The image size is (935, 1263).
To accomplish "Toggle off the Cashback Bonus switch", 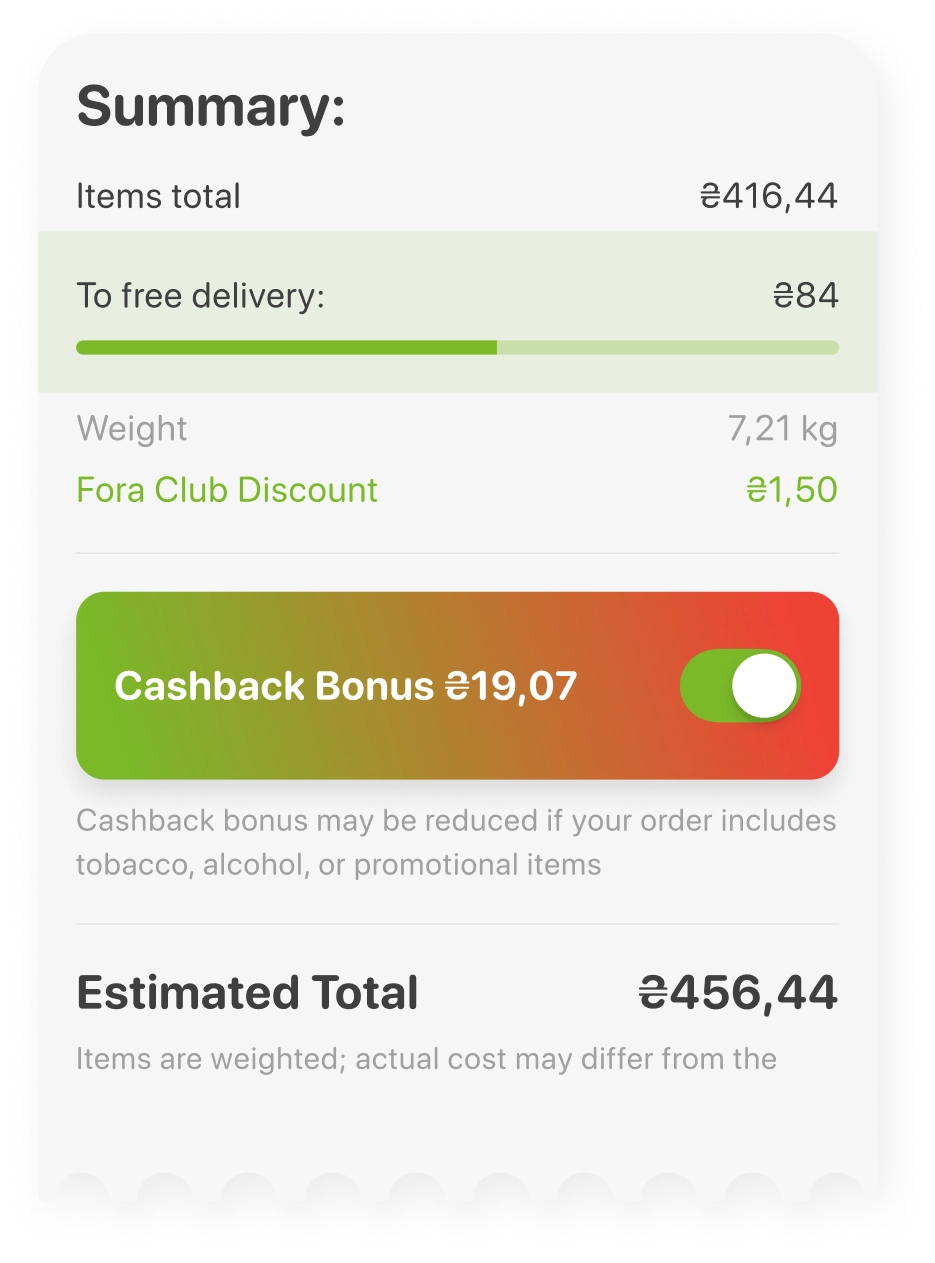I will coord(741,686).
